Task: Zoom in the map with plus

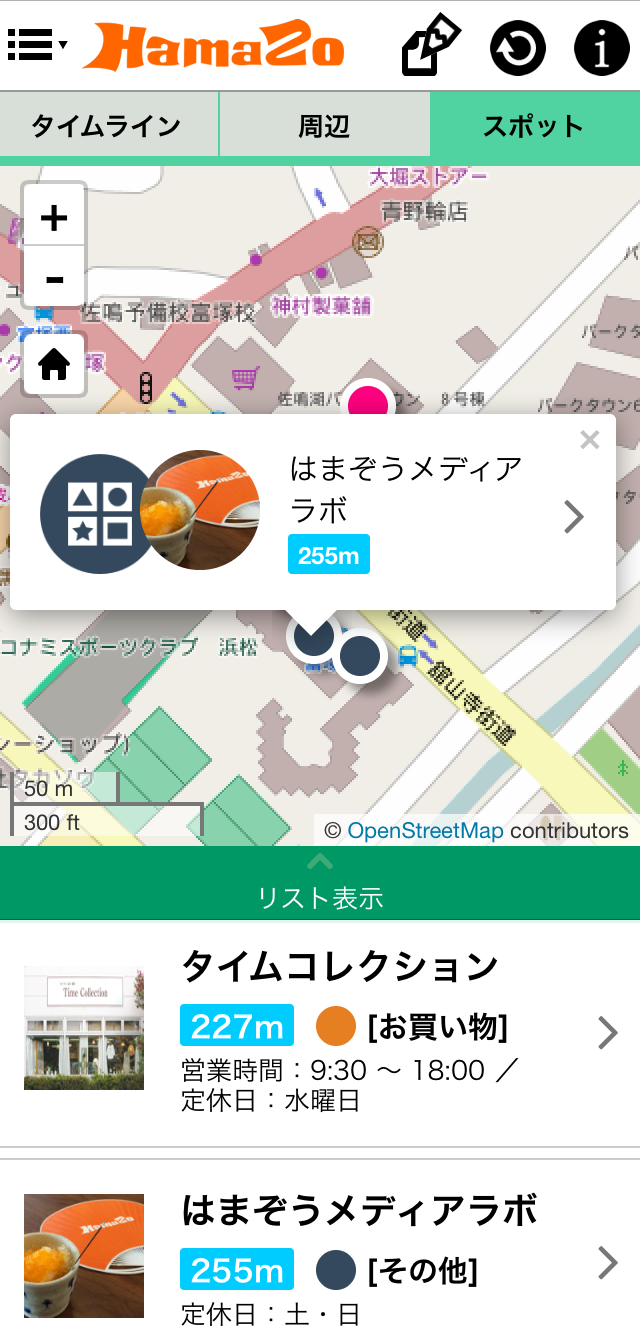Action: click(54, 216)
